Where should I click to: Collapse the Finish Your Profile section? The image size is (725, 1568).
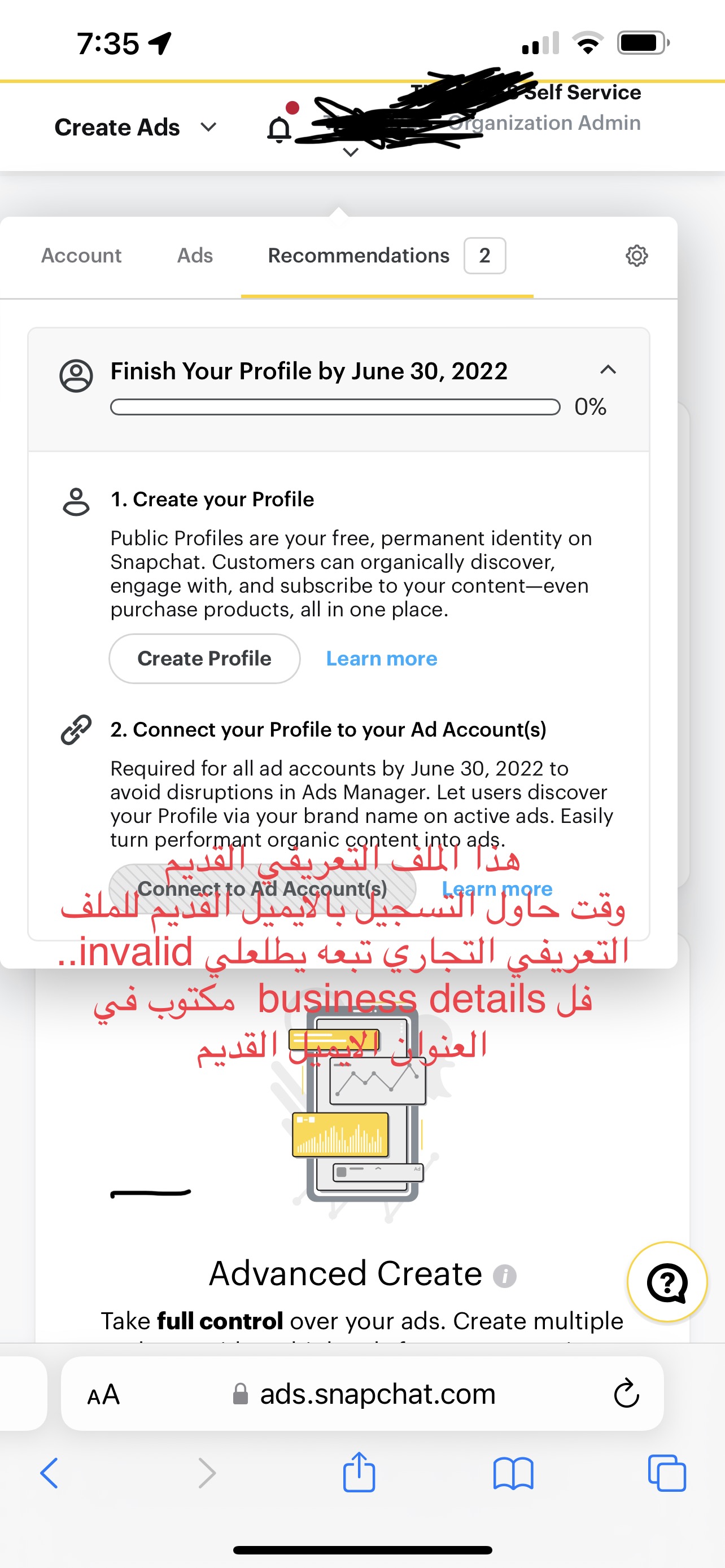coord(608,370)
